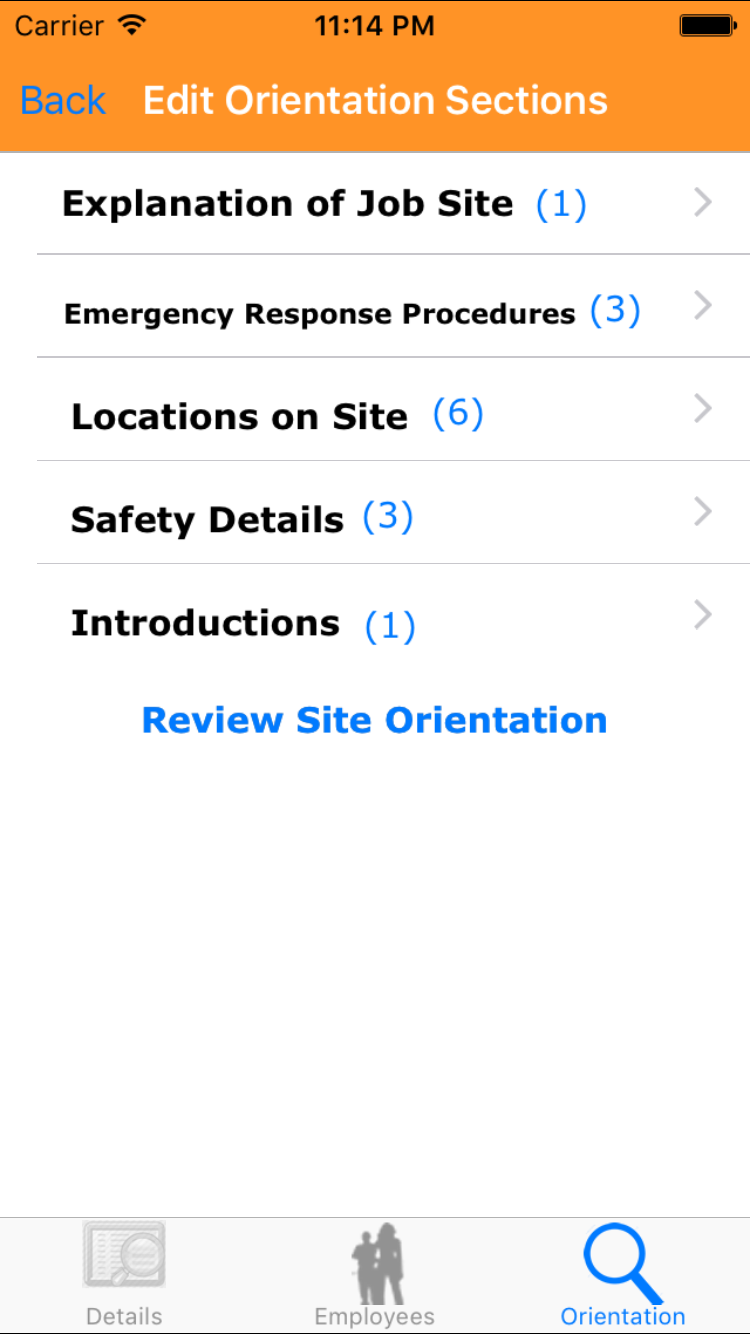Open Locations on Site section
Image resolution: width=750 pixels, height=1334 pixels.
click(x=375, y=412)
